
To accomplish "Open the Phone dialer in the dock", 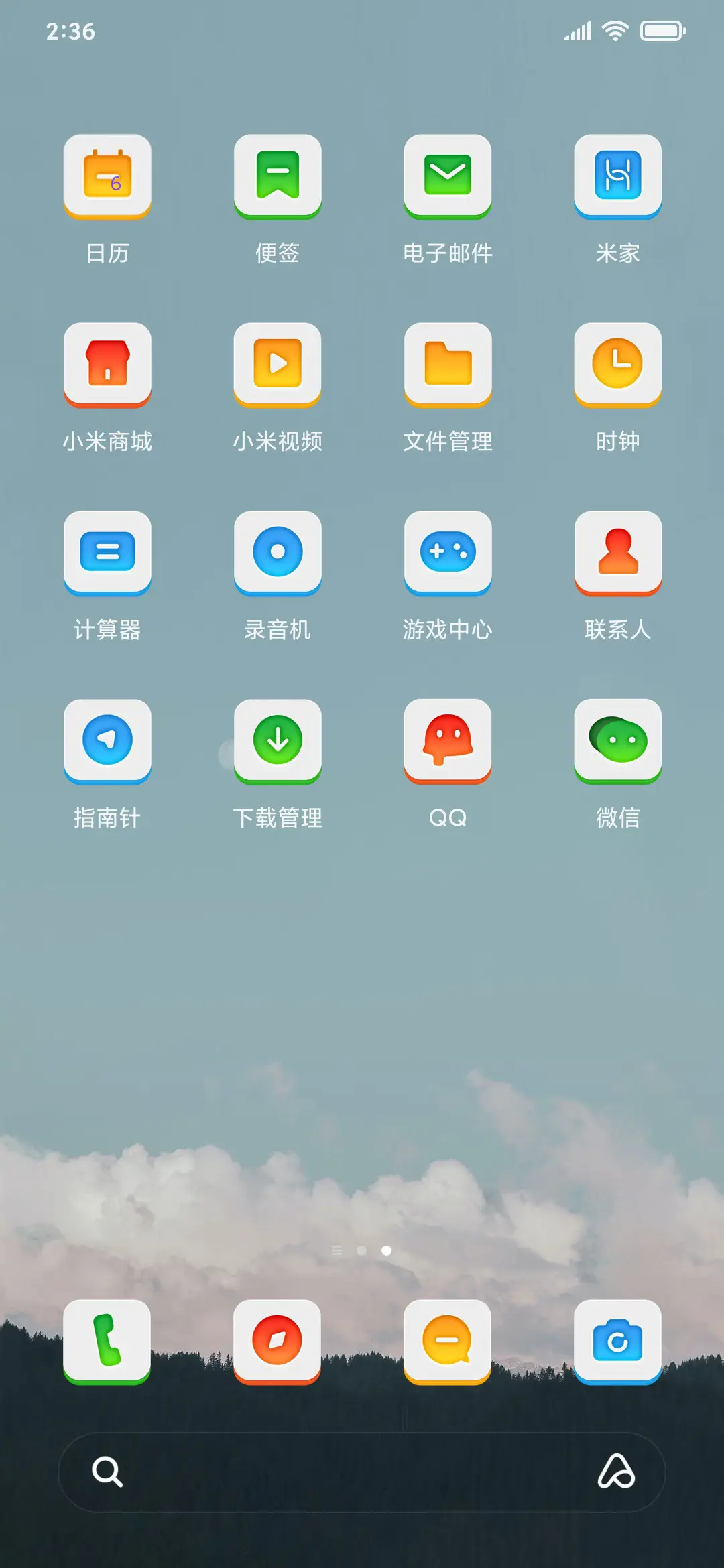I will point(107,1345).
